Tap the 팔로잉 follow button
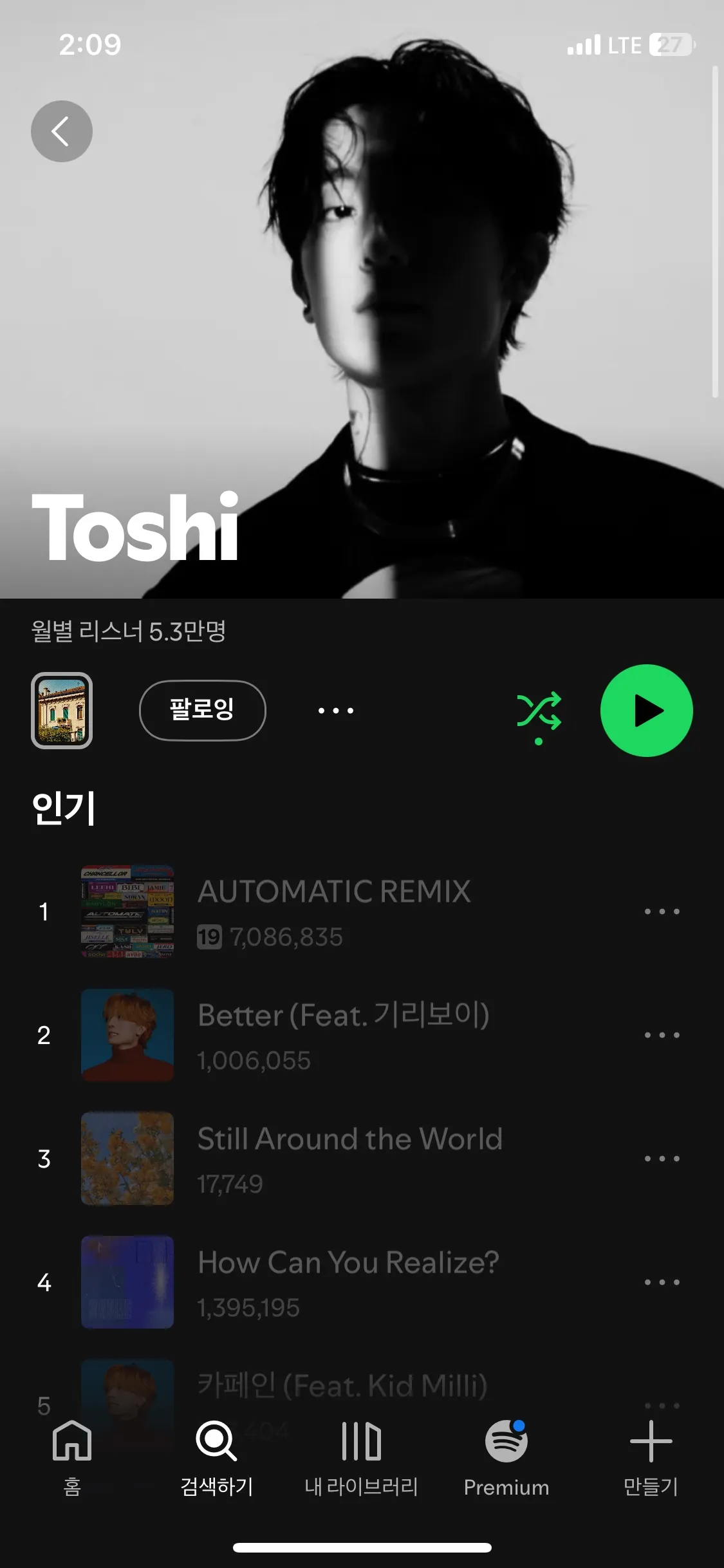Image resolution: width=724 pixels, height=1568 pixels. 202,710
